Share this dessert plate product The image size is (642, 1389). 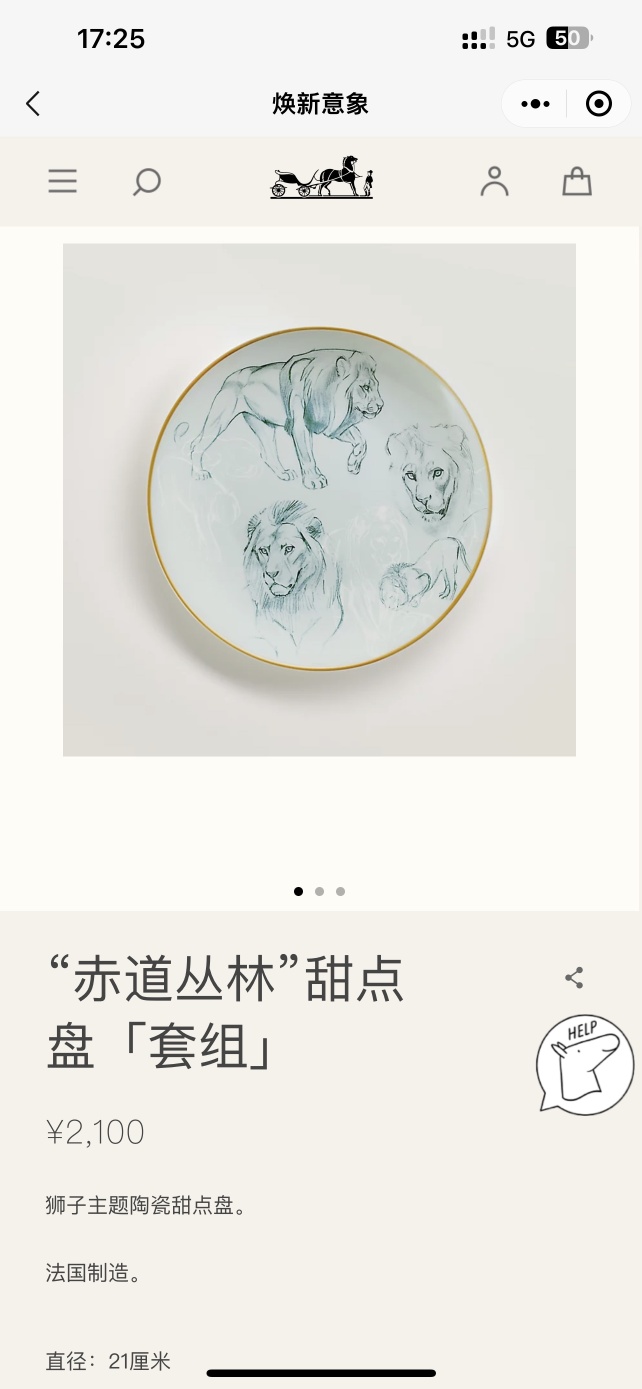point(574,978)
